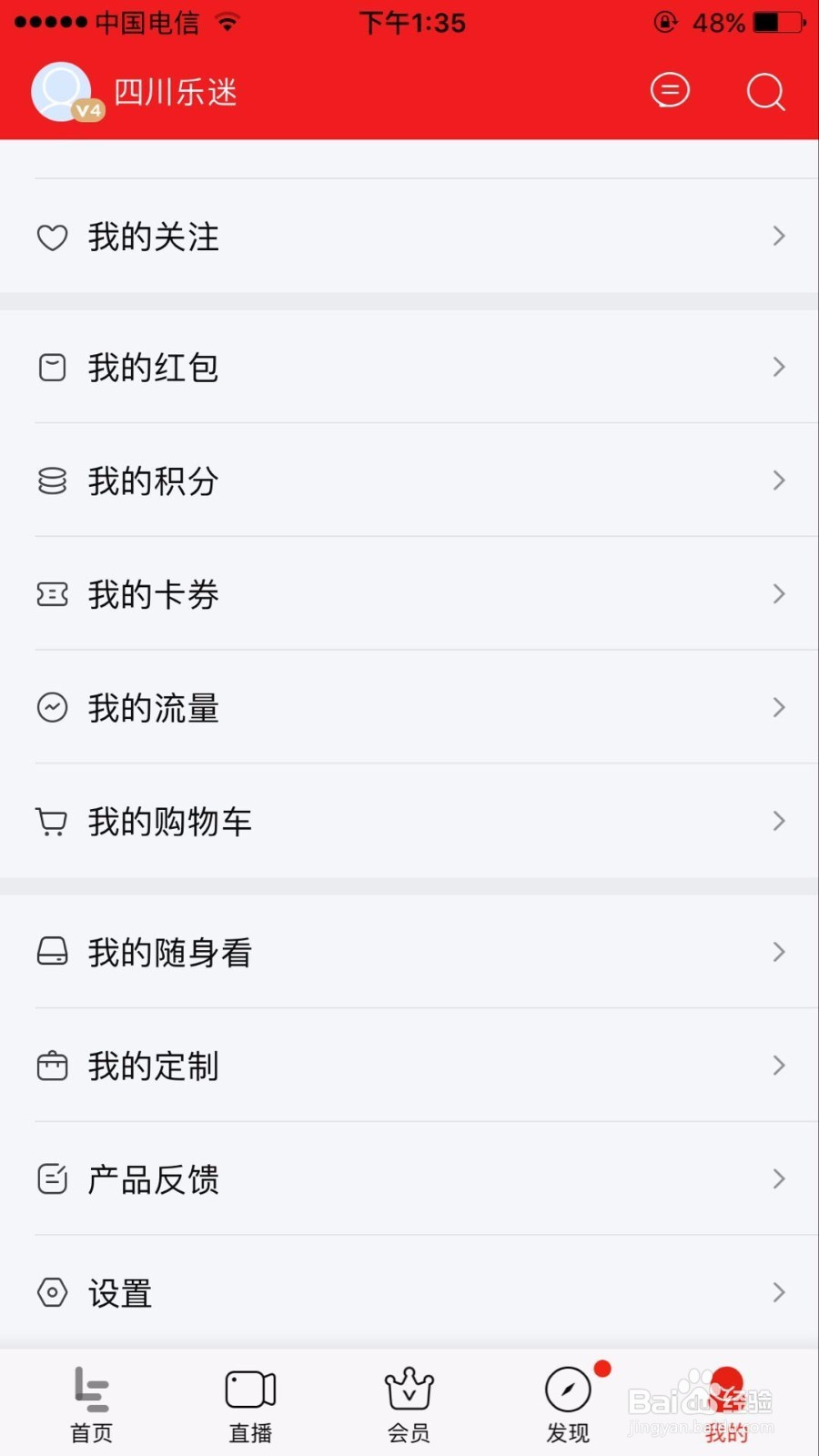
Task: Tap the 我的积分 points coin icon
Action: click(x=52, y=480)
